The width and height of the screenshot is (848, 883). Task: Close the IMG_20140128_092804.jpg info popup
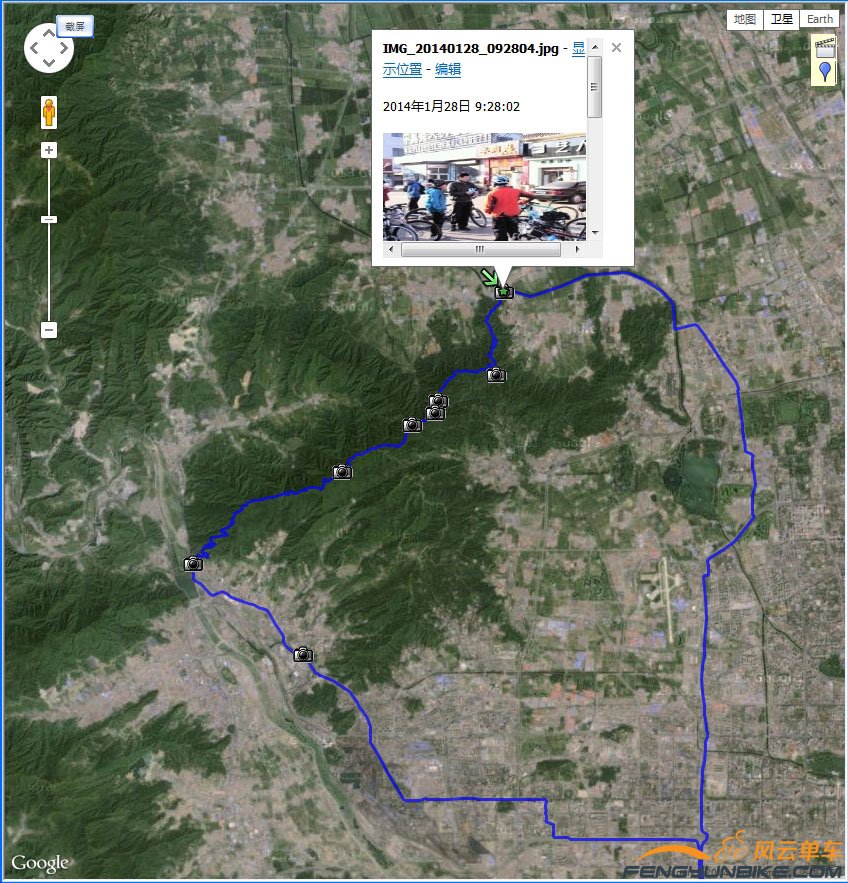(616, 47)
